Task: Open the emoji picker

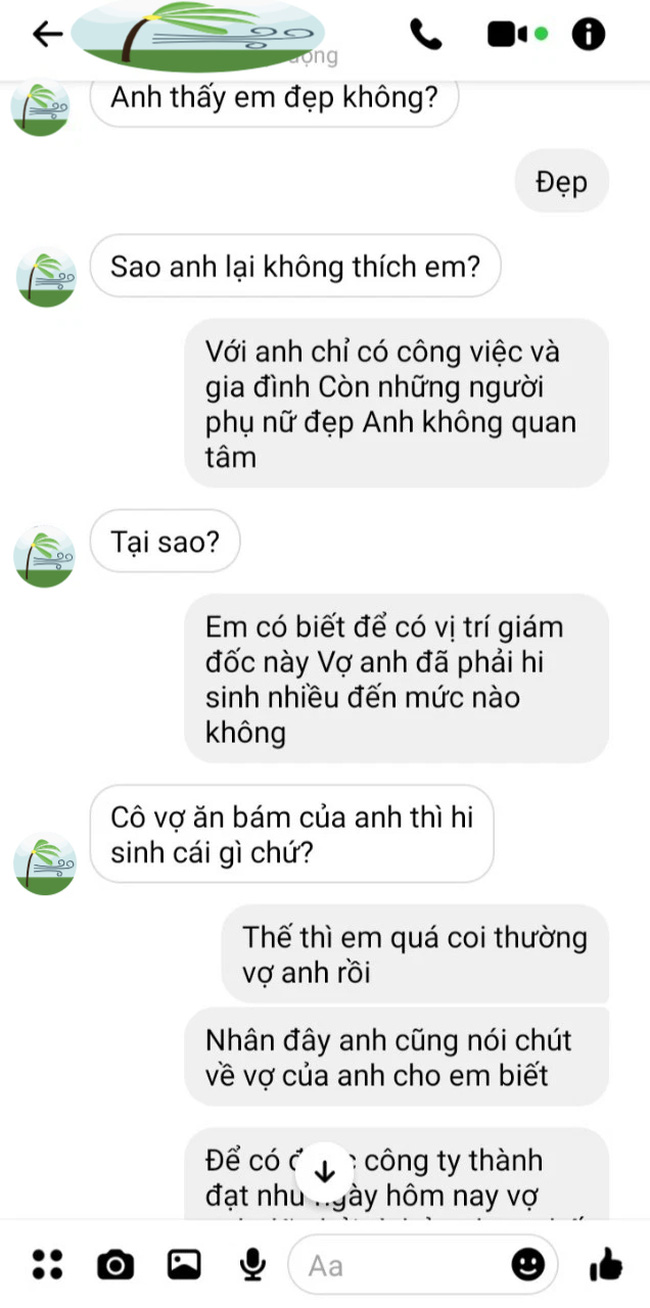Action: [528, 1264]
